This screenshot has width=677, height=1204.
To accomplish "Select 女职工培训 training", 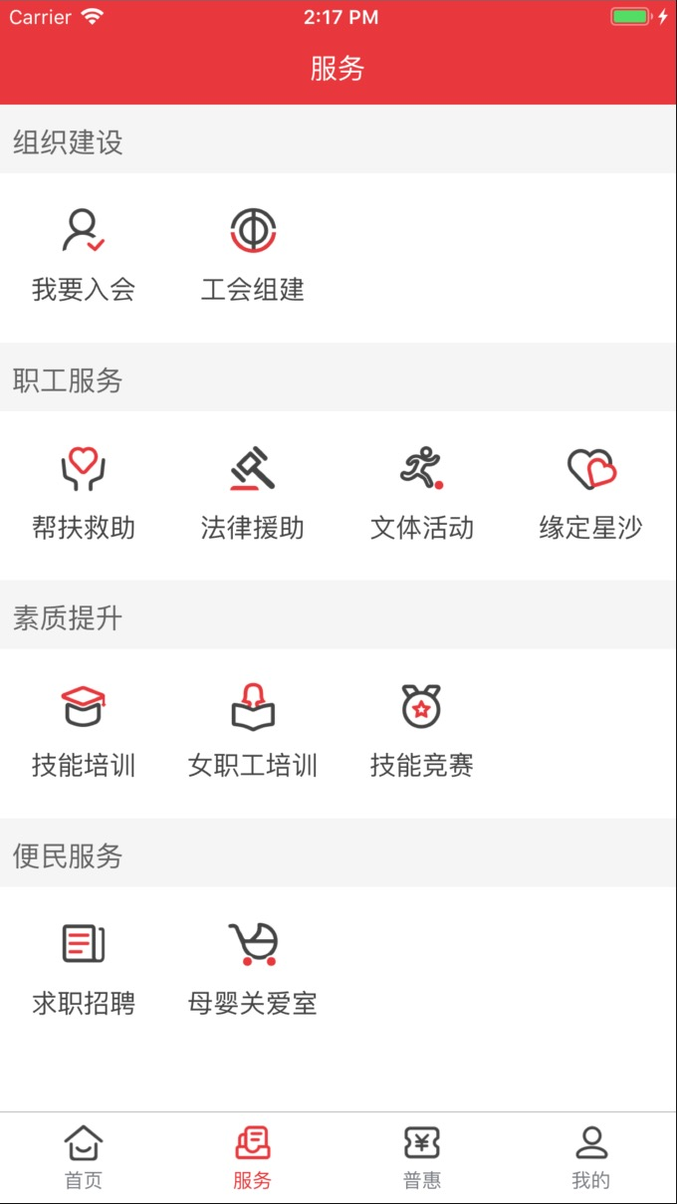I will click(x=253, y=732).
